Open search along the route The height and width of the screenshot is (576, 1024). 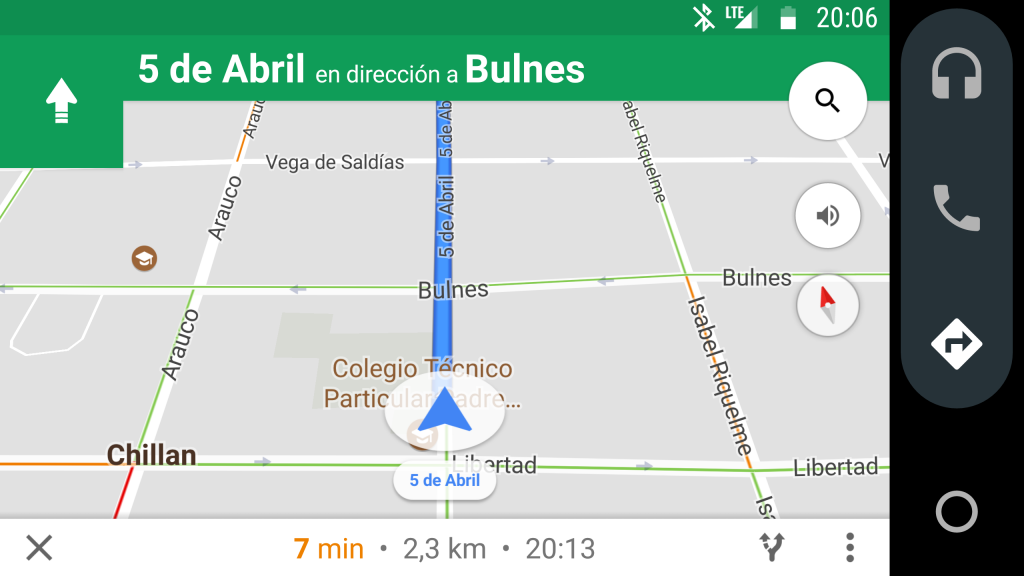coord(827,100)
